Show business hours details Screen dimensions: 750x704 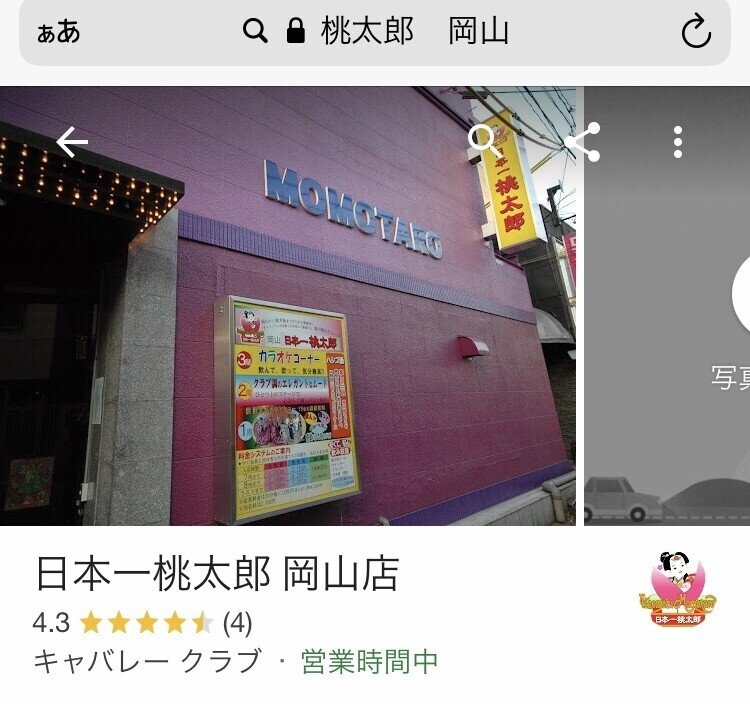[x=370, y=661]
